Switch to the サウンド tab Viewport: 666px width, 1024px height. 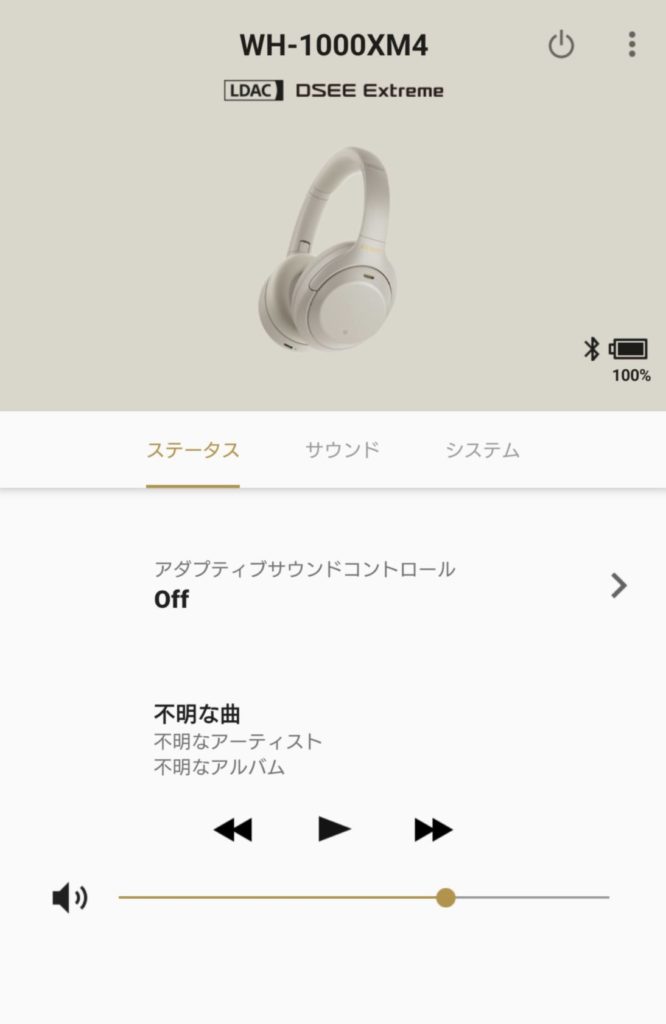tap(342, 450)
